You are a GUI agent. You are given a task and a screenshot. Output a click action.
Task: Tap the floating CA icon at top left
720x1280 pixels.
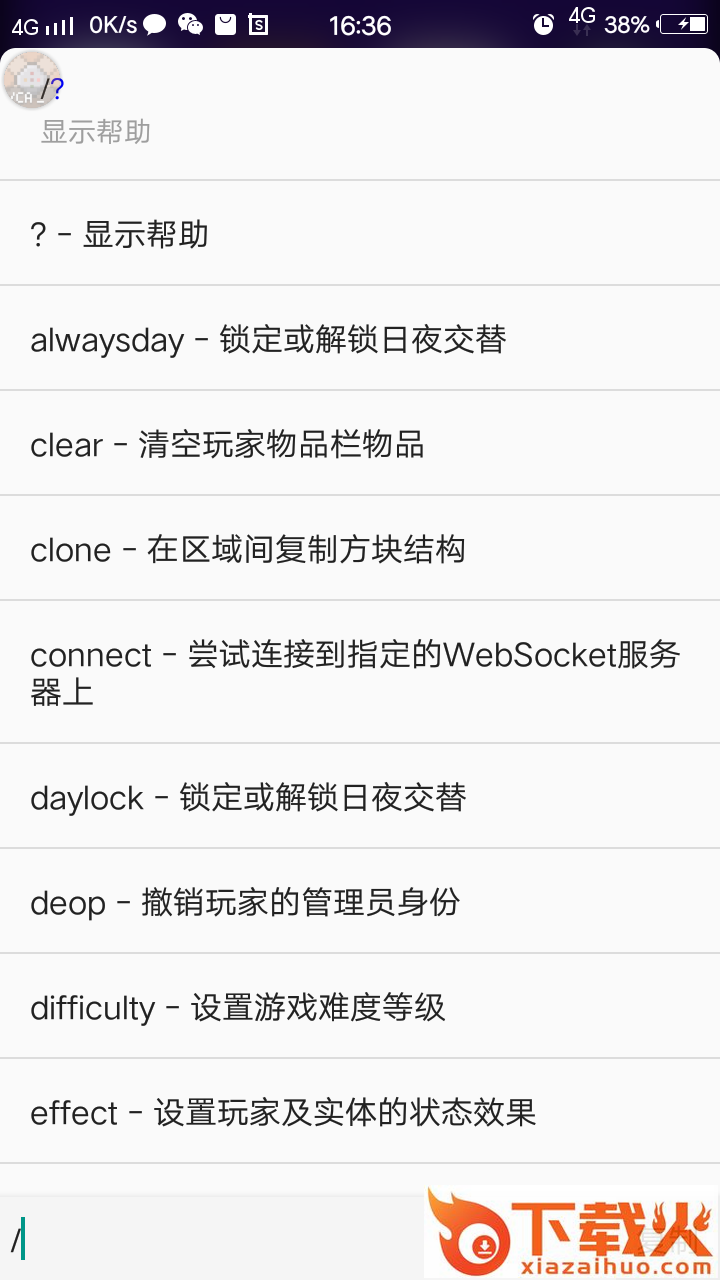click(x=30, y=80)
